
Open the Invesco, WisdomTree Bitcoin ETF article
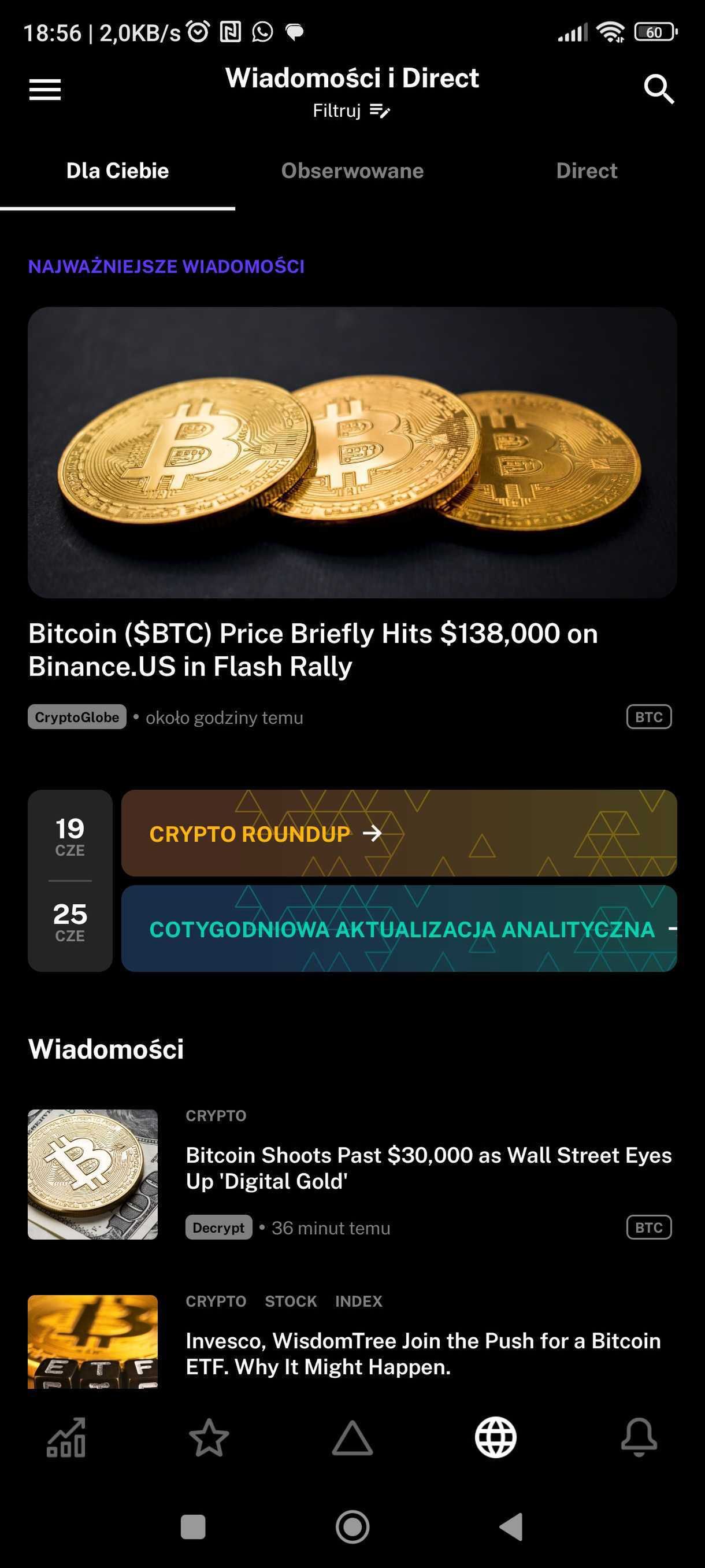pyautogui.click(x=424, y=1353)
